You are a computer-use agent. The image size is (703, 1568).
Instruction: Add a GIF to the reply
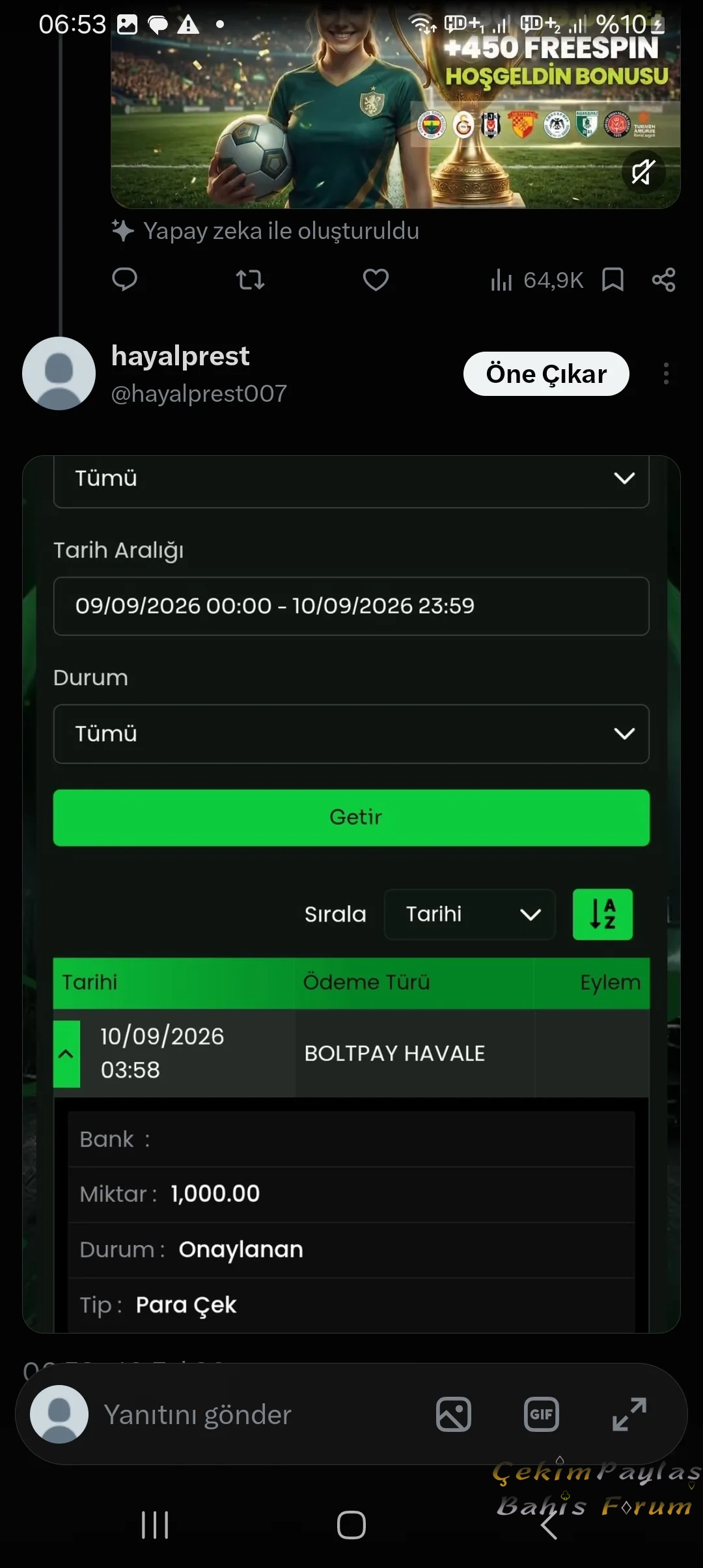tap(542, 1414)
